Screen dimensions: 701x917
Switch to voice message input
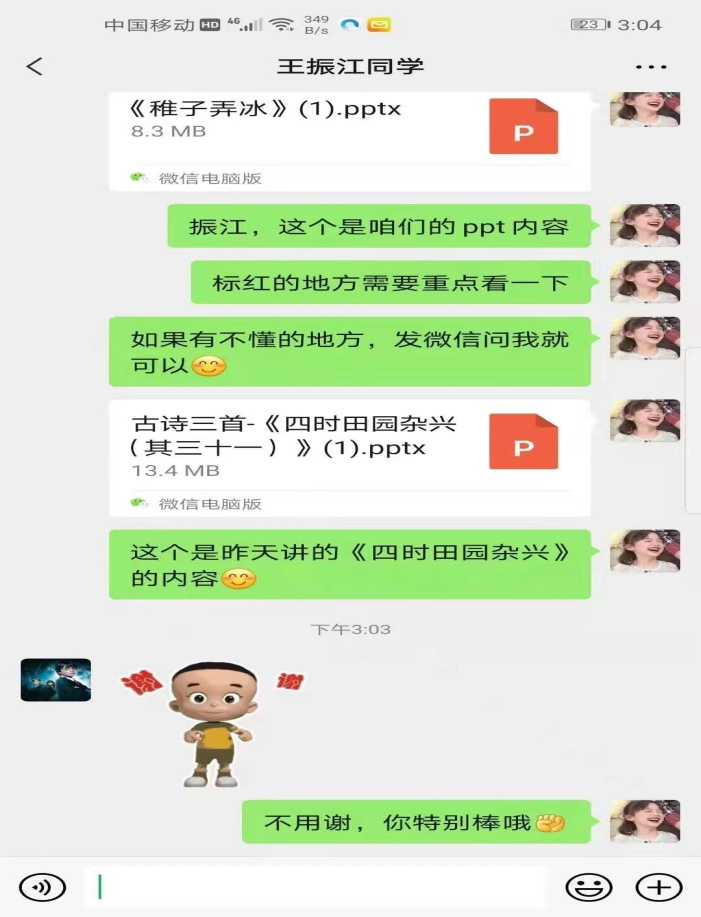pyautogui.click(x=43, y=887)
